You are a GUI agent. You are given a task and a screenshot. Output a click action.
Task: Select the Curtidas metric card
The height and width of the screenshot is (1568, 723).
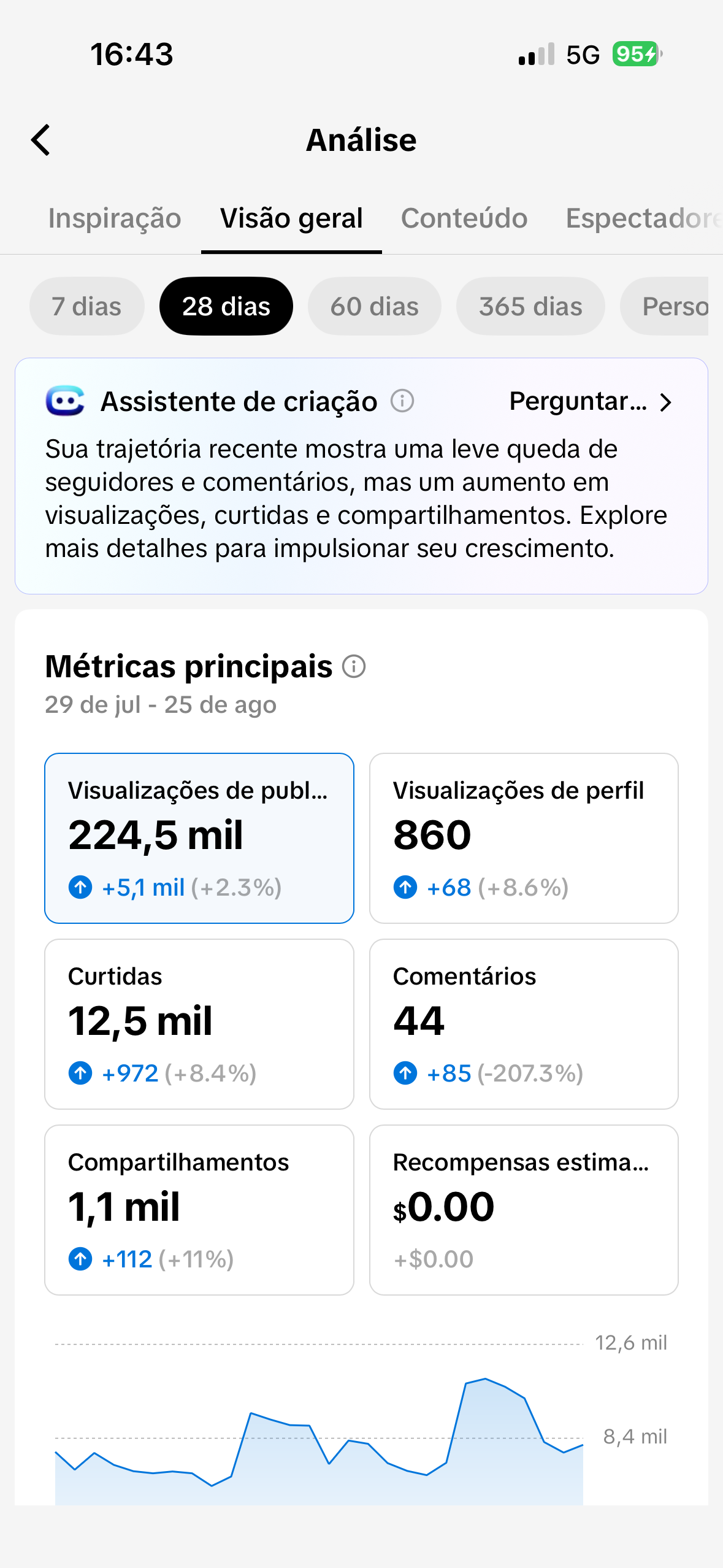tap(199, 1024)
